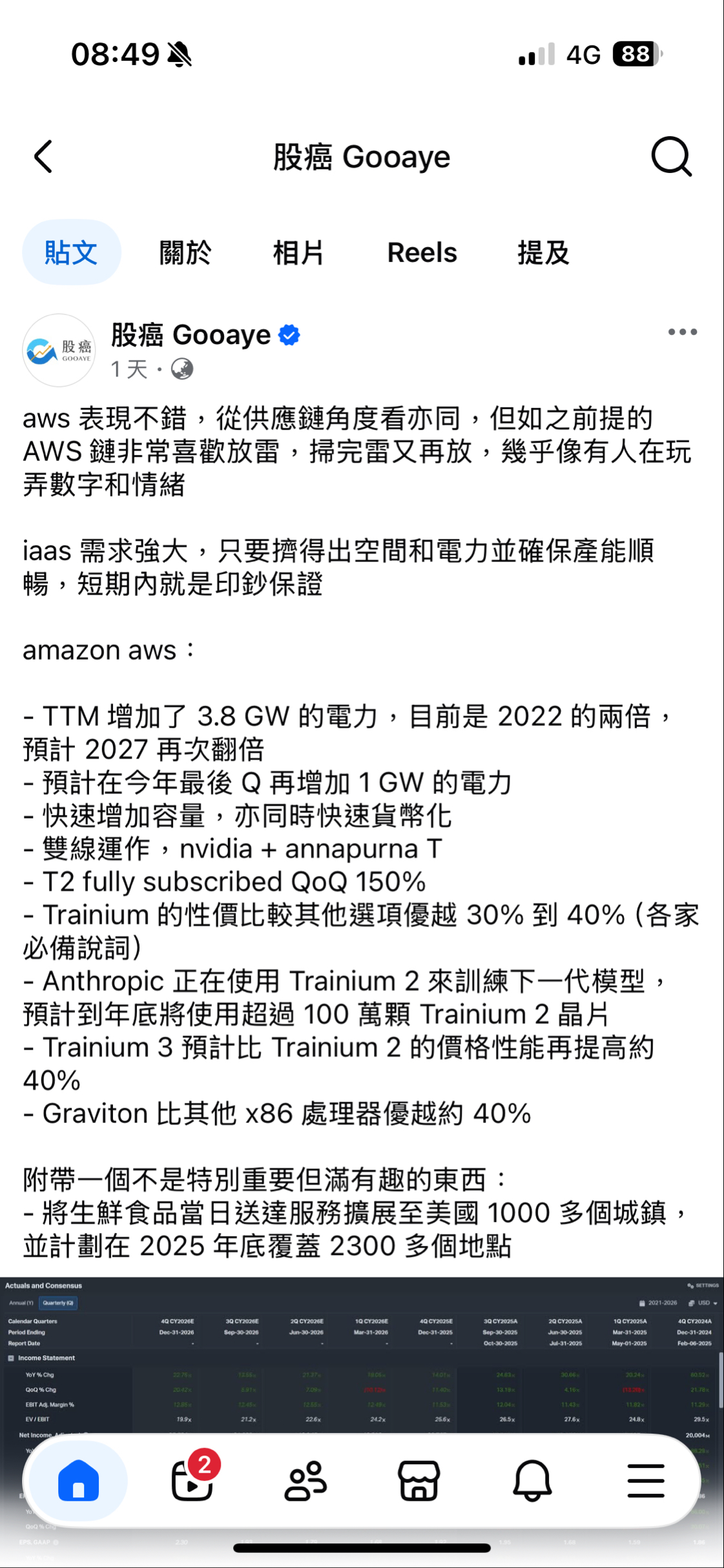The height and width of the screenshot is (1568, 724).
Task: Switch to the Reels tab
Action: (422, 252)
